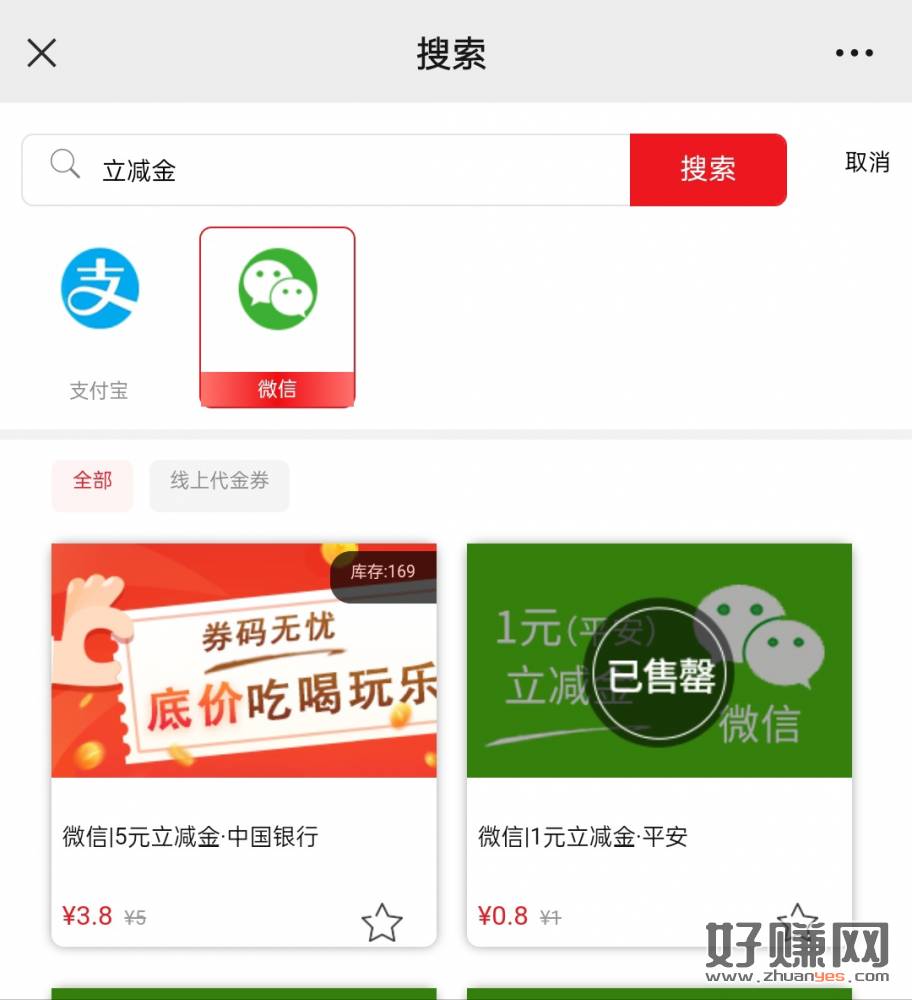
Task: Tap the 立减金 search field
Action: click(x=340, y=171)
